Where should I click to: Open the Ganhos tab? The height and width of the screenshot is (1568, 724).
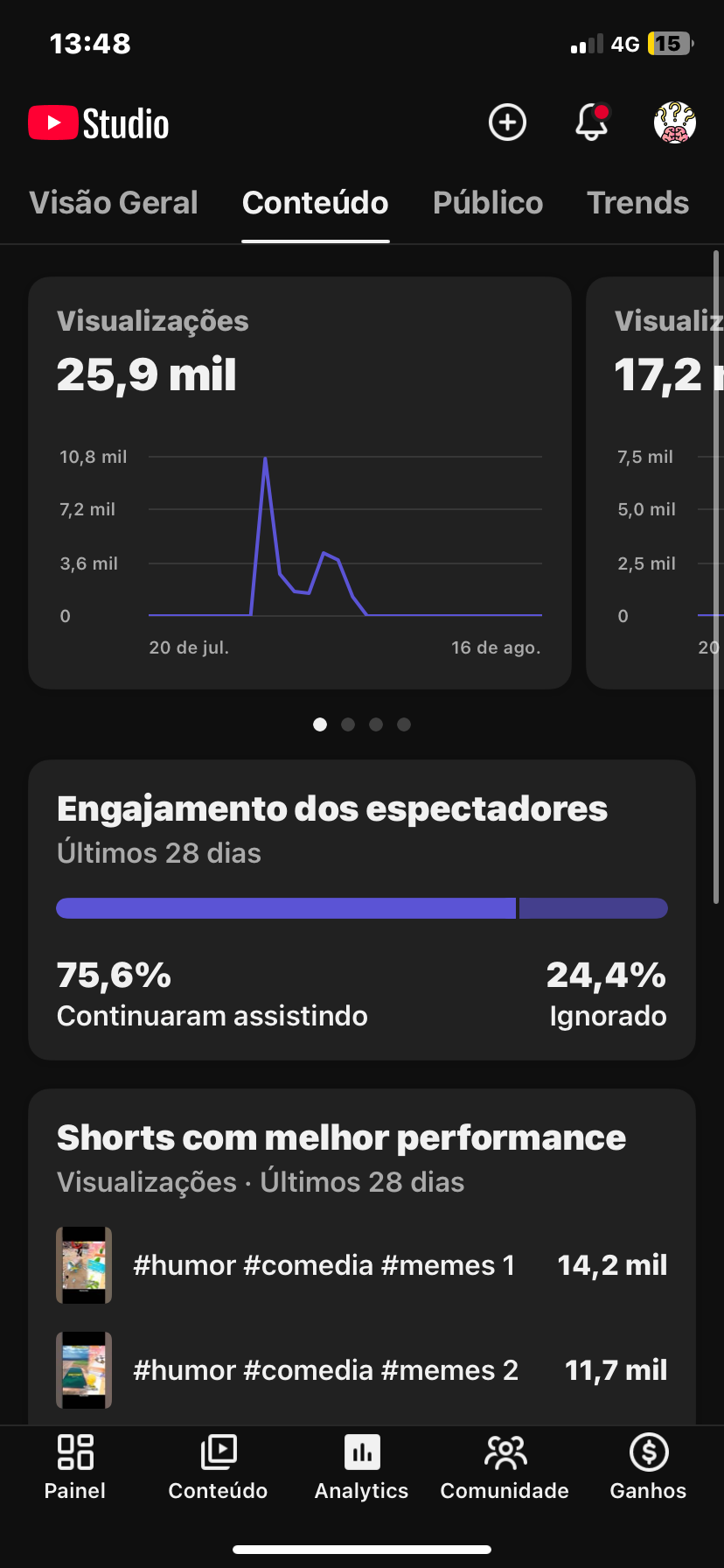coord(648,1467)
